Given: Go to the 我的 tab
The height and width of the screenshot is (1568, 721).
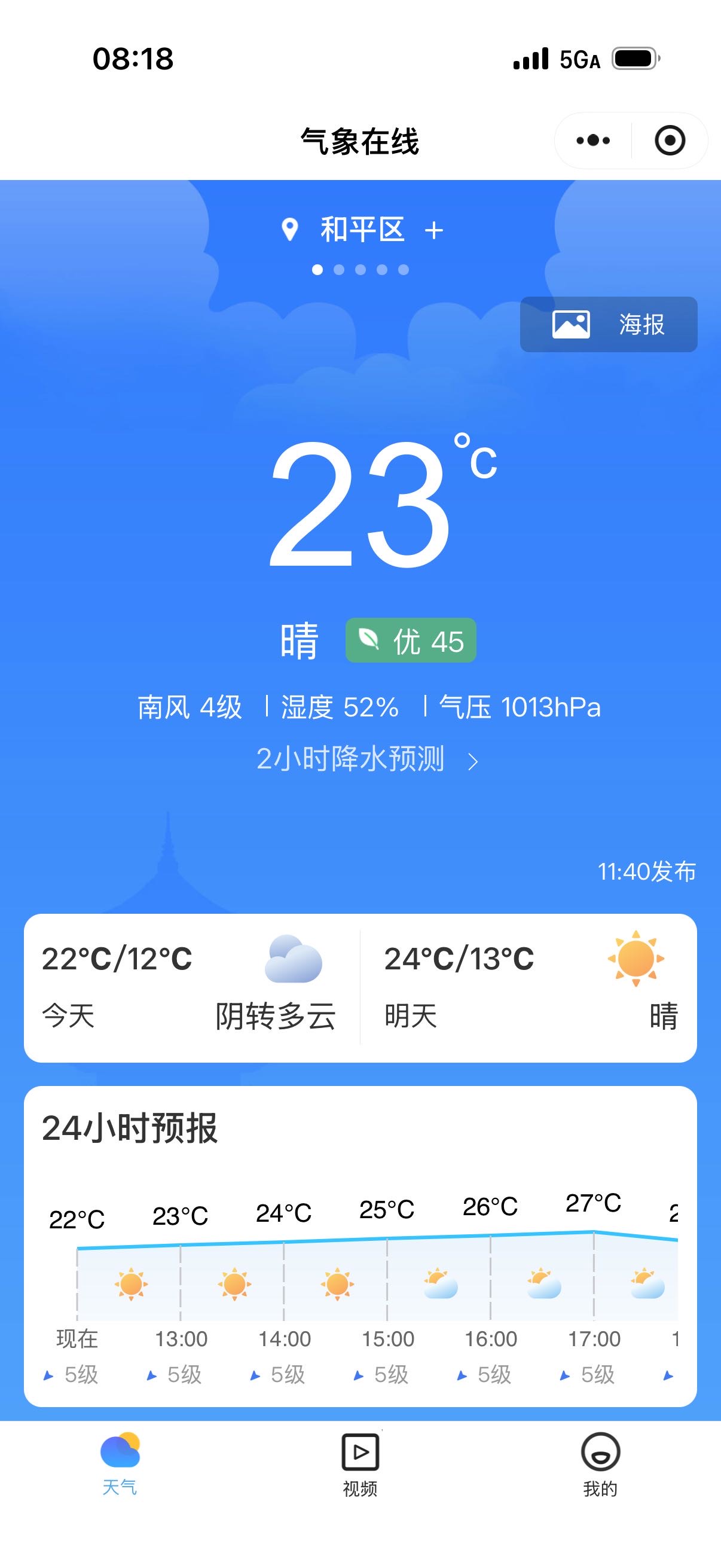Looking at the screenshot, I should click(x=600, y=1464).
